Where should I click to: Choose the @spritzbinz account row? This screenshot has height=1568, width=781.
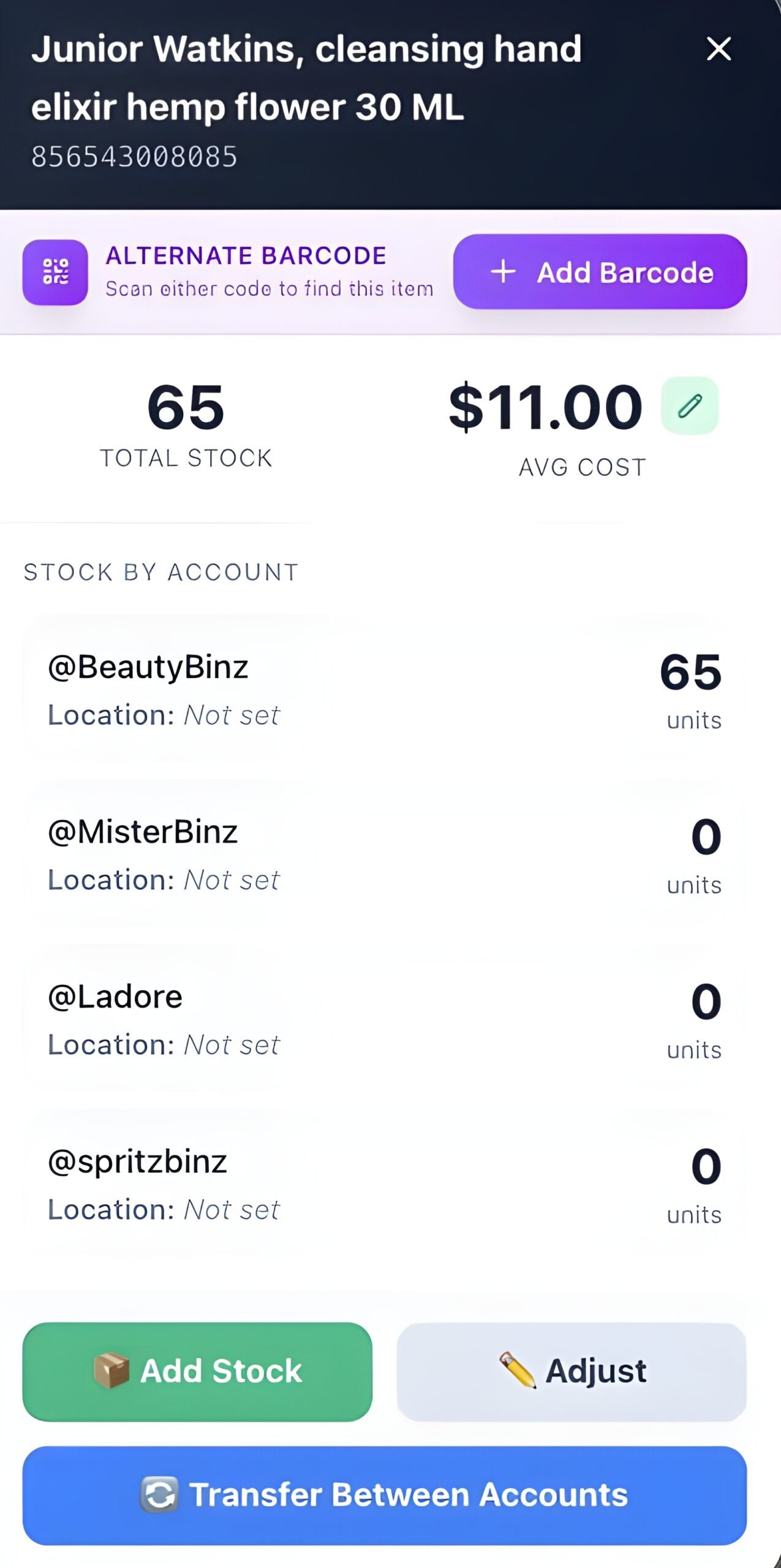pyautogui.click(x=384, y=1184)
